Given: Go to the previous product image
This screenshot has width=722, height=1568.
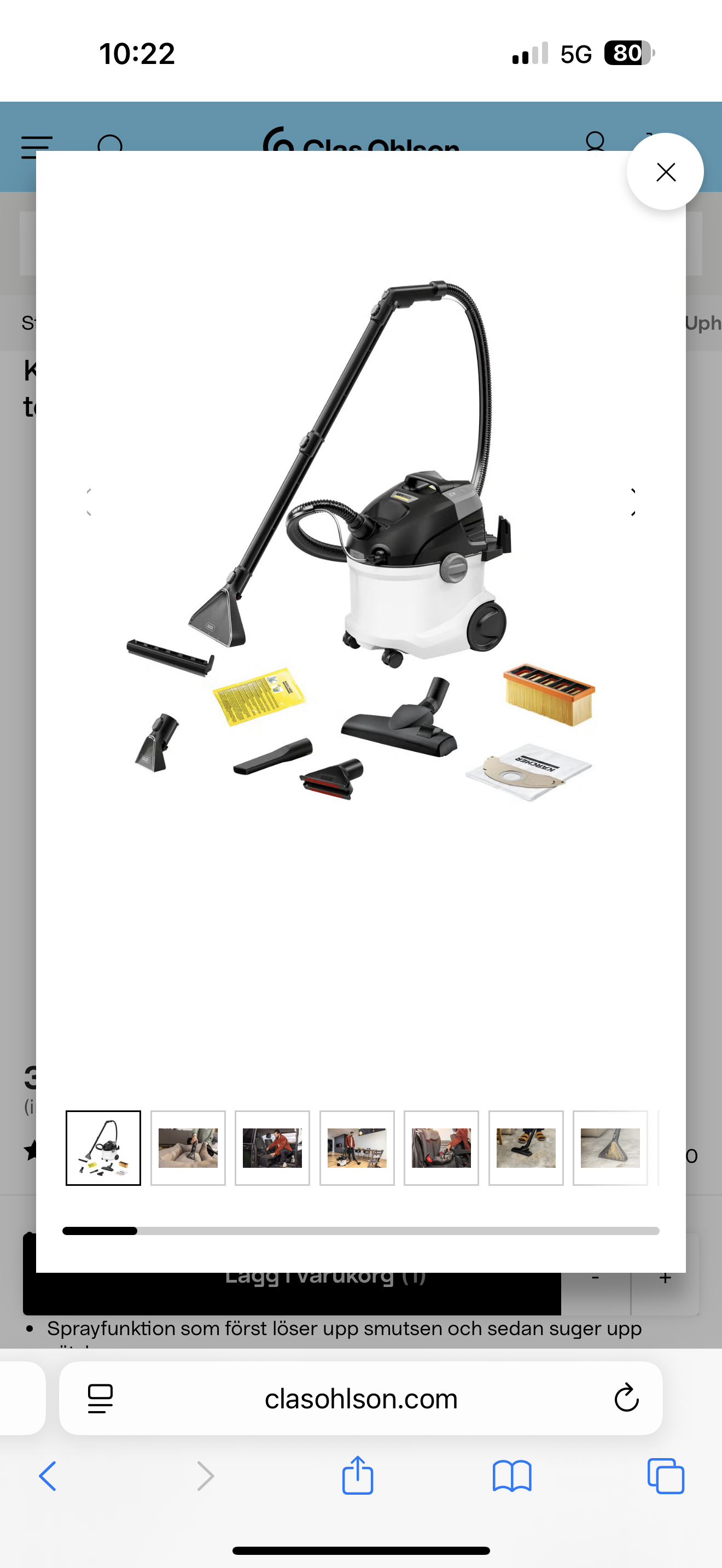Looking at the screenshot, I should [89, 502].
